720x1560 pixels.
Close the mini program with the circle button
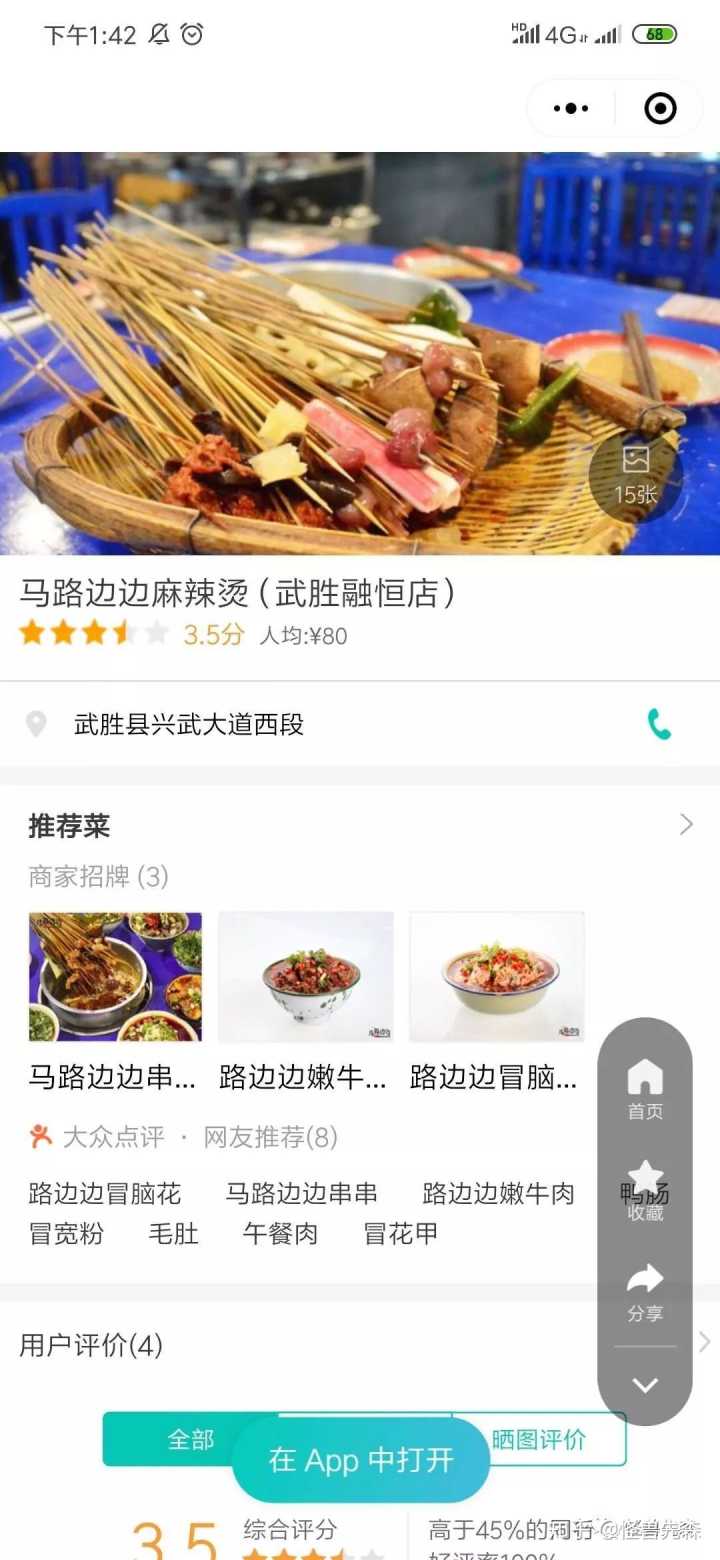(x=660, y=108)
